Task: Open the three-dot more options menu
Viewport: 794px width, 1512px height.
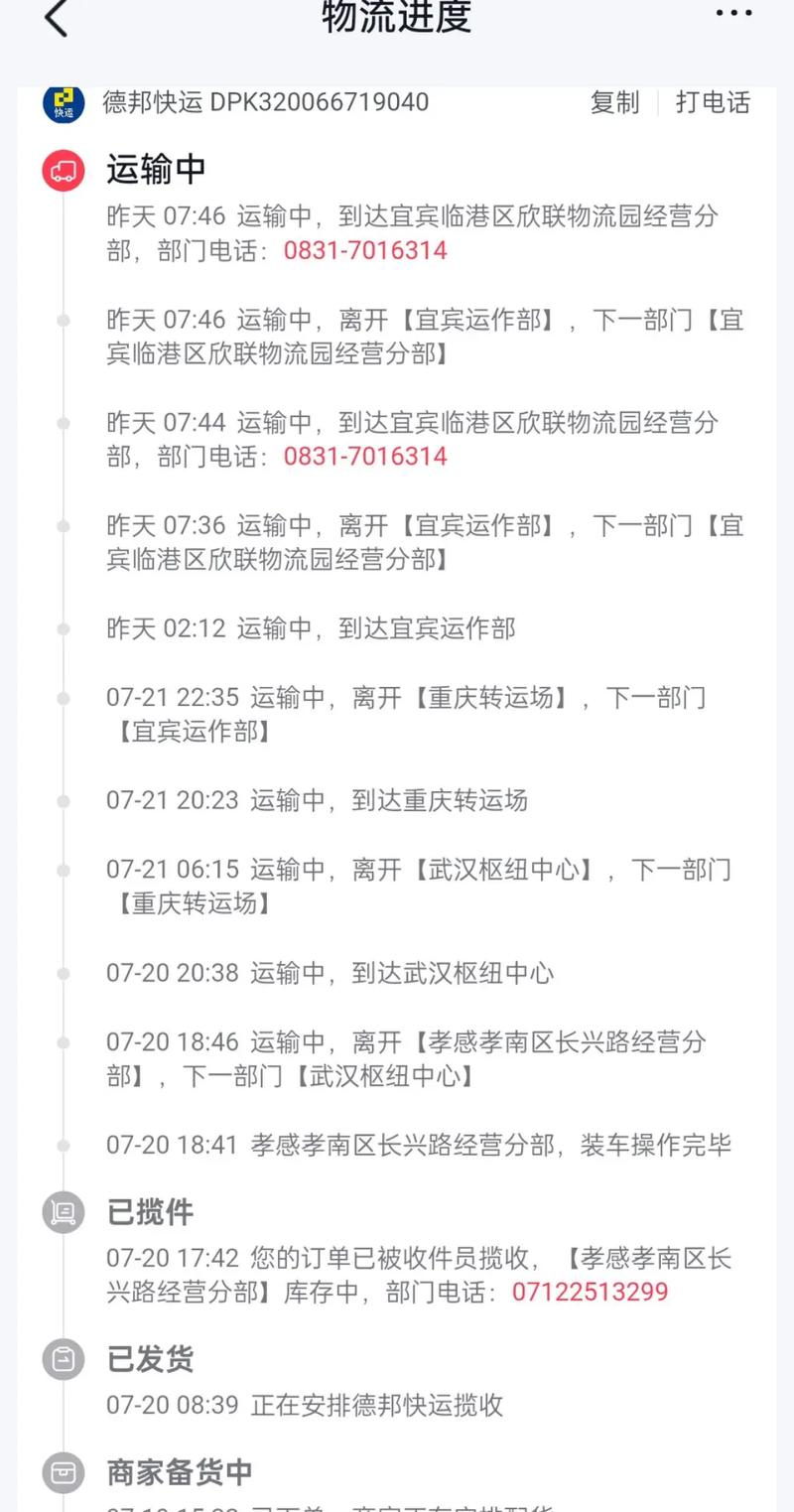Action: point(732,14)
